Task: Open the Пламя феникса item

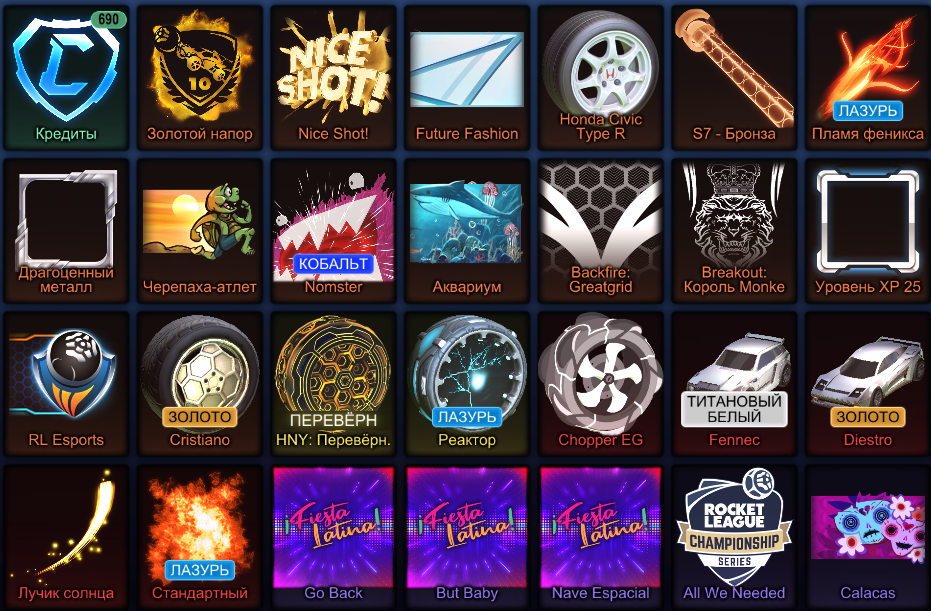Action: click(x=867, y=76)
